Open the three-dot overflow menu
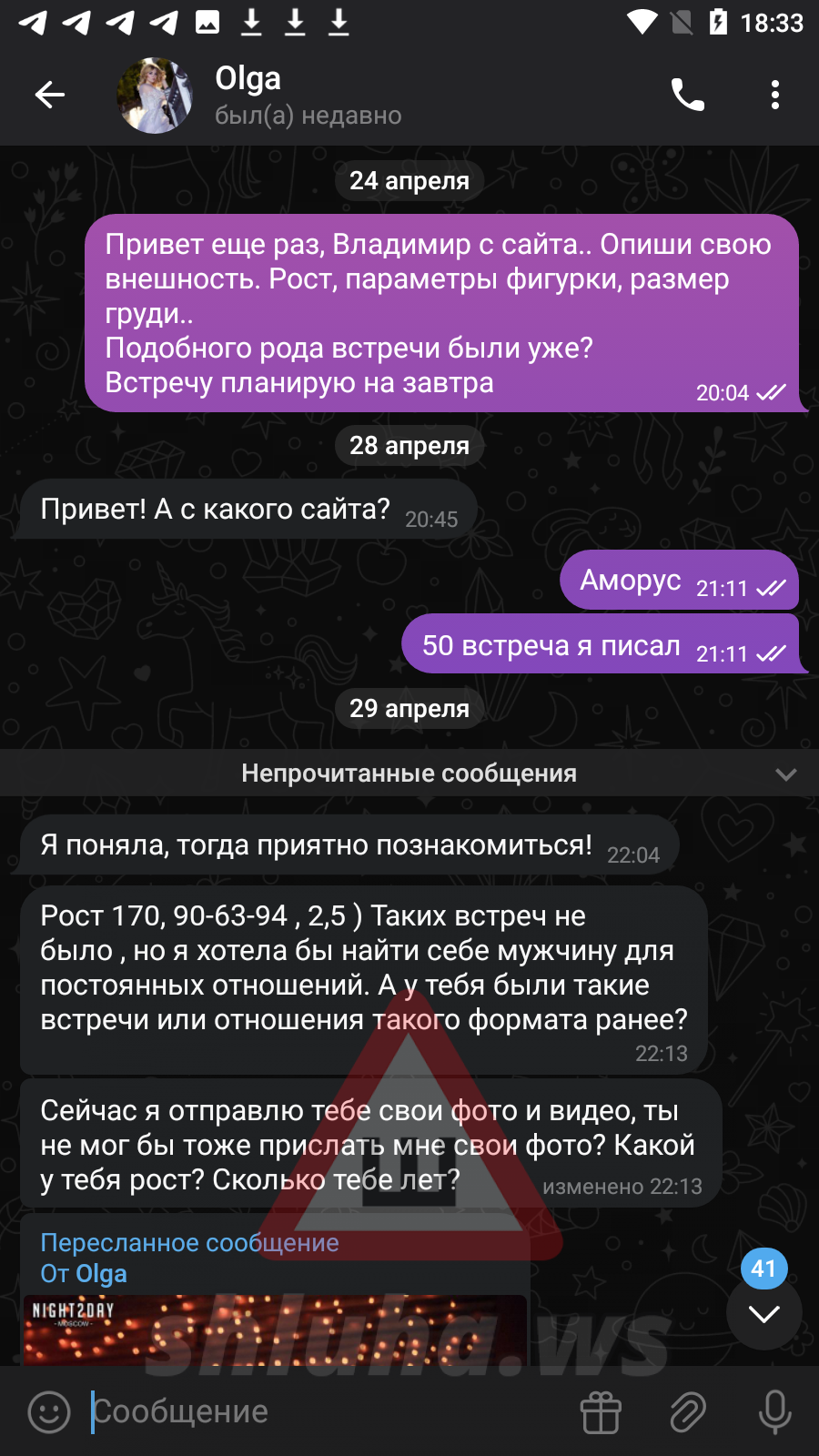This screenshot has width=819, height=1456. tap(774, 95)
